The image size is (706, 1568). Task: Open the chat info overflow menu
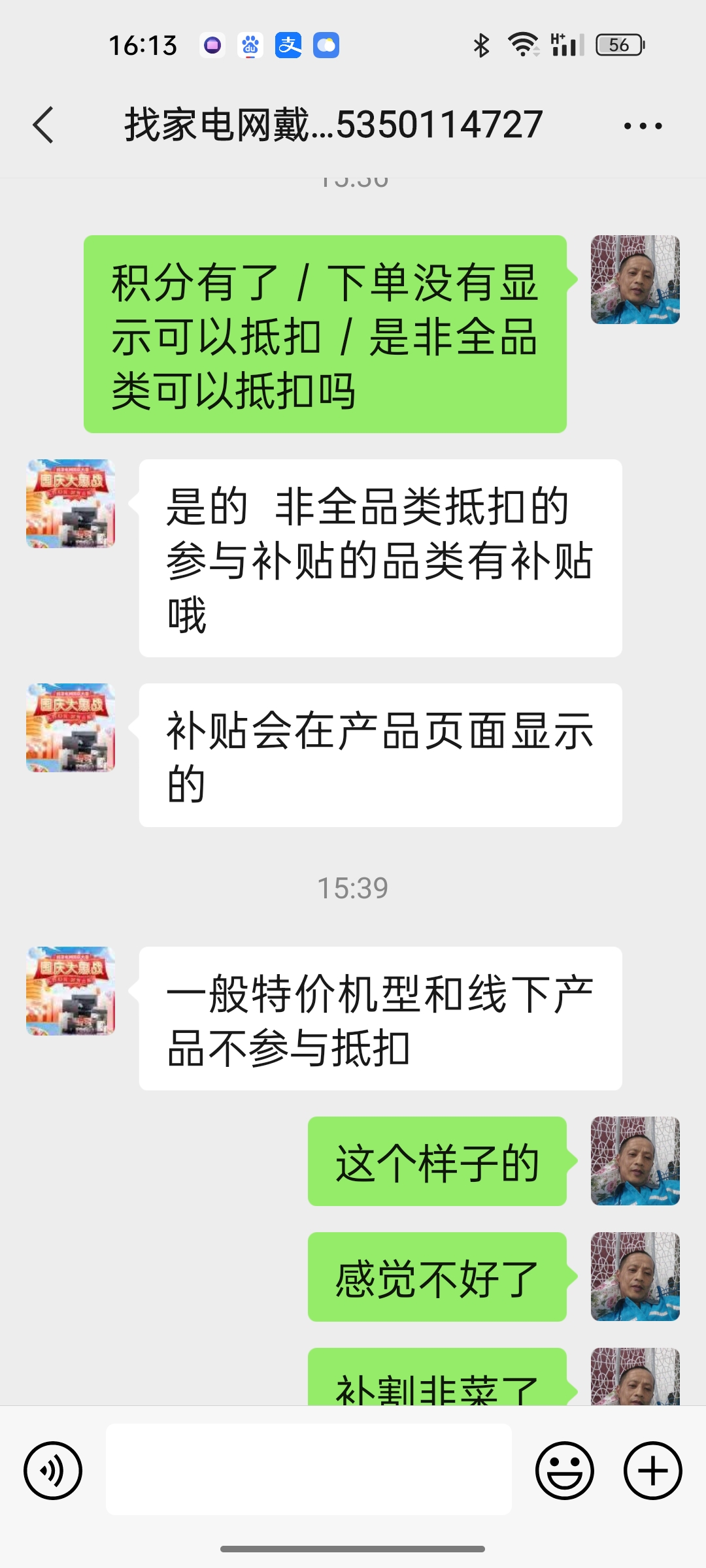point(643,125)
